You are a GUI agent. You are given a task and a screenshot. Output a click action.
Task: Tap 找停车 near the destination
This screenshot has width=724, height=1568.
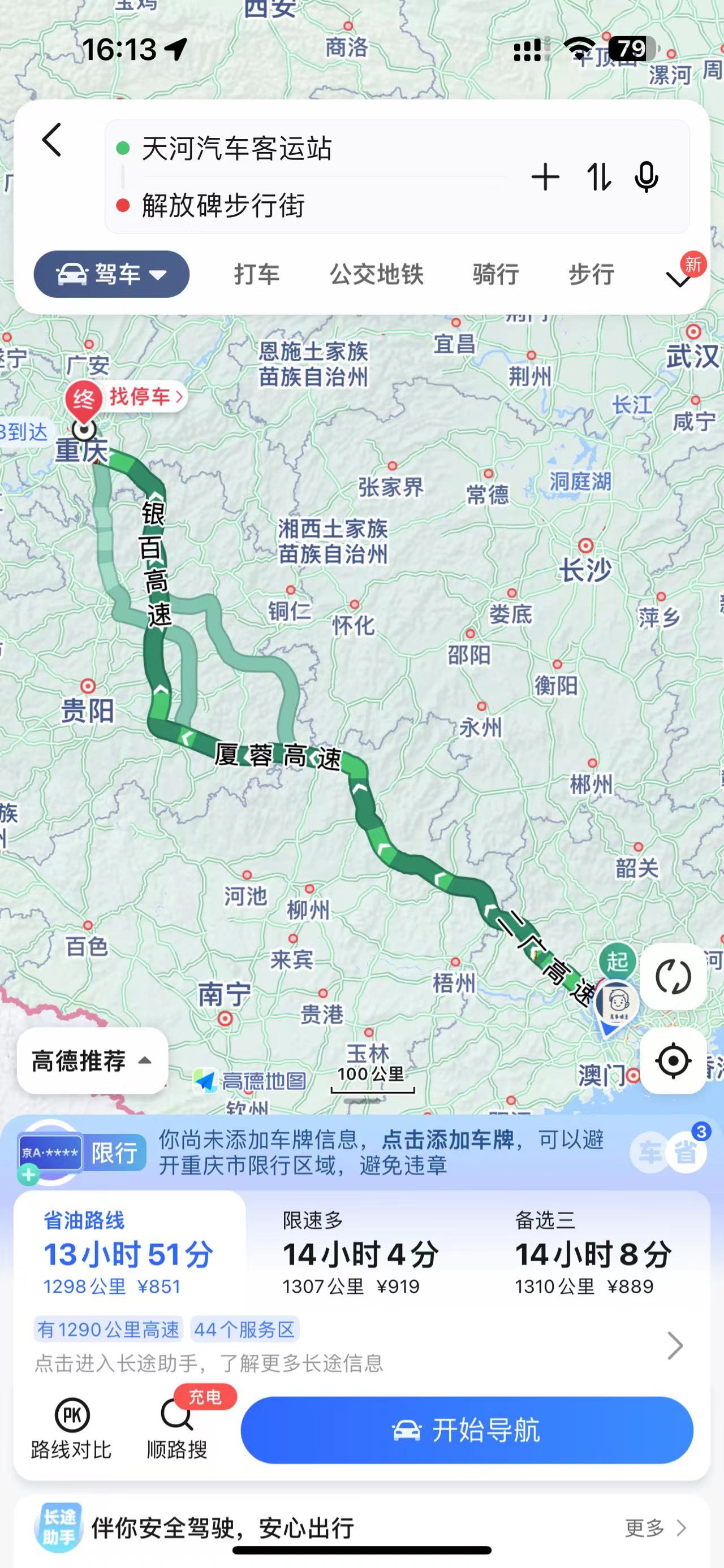[x=145, y=397]
